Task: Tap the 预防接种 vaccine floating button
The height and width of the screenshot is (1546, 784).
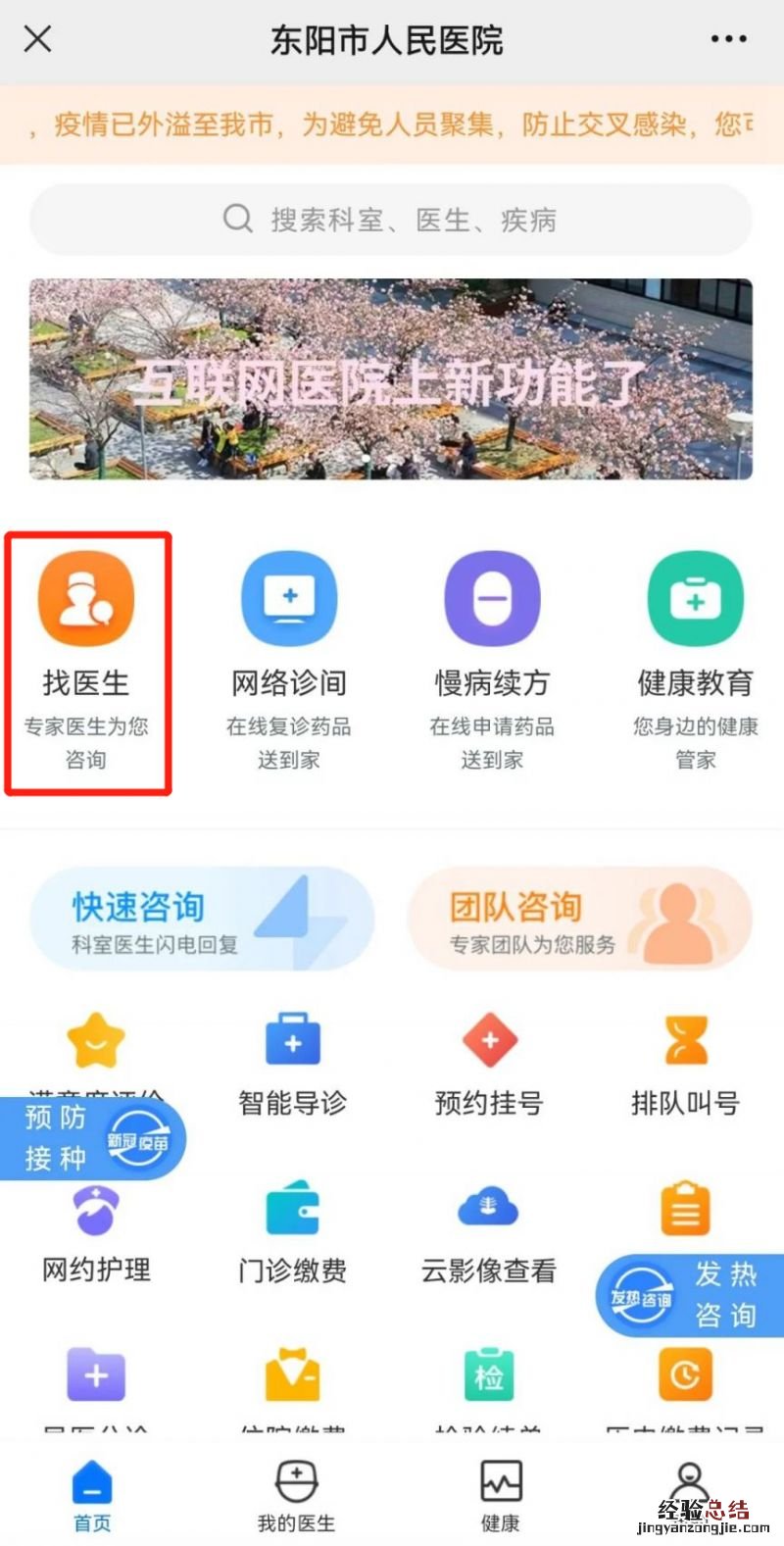Action: pyautogui.click(x=91, y=1138)
